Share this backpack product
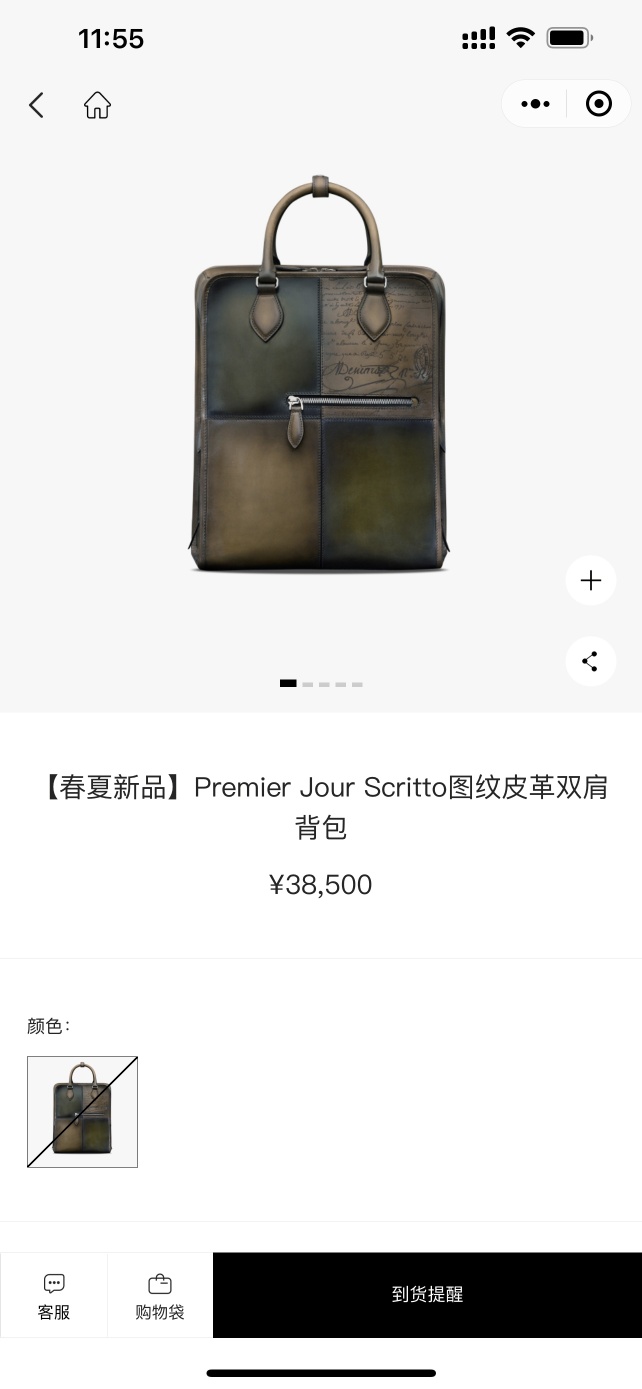The width and height of the screenshot is (642, 1389). [590, 661]
